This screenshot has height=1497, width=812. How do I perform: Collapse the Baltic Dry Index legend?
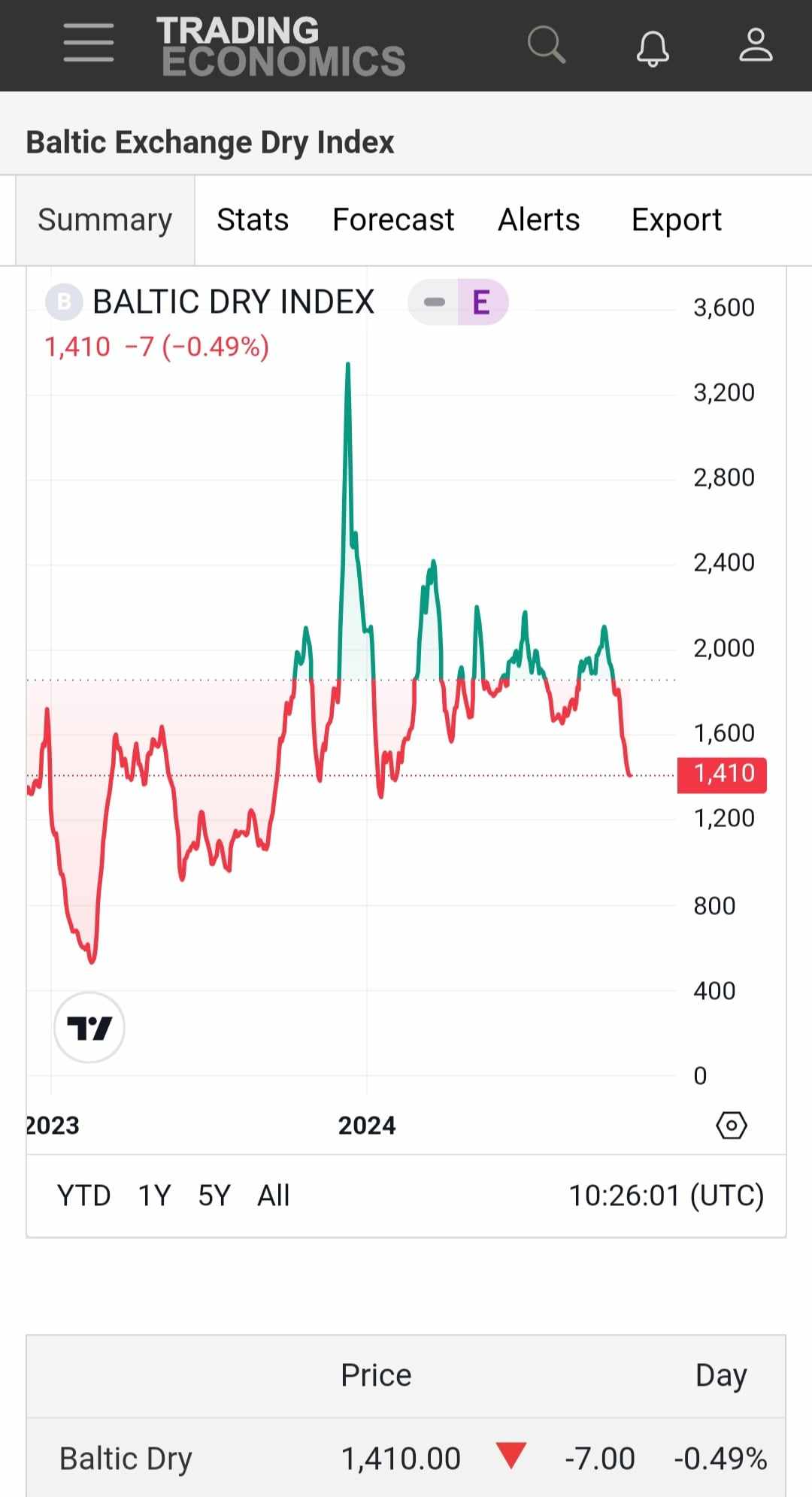tap(434, 302)
